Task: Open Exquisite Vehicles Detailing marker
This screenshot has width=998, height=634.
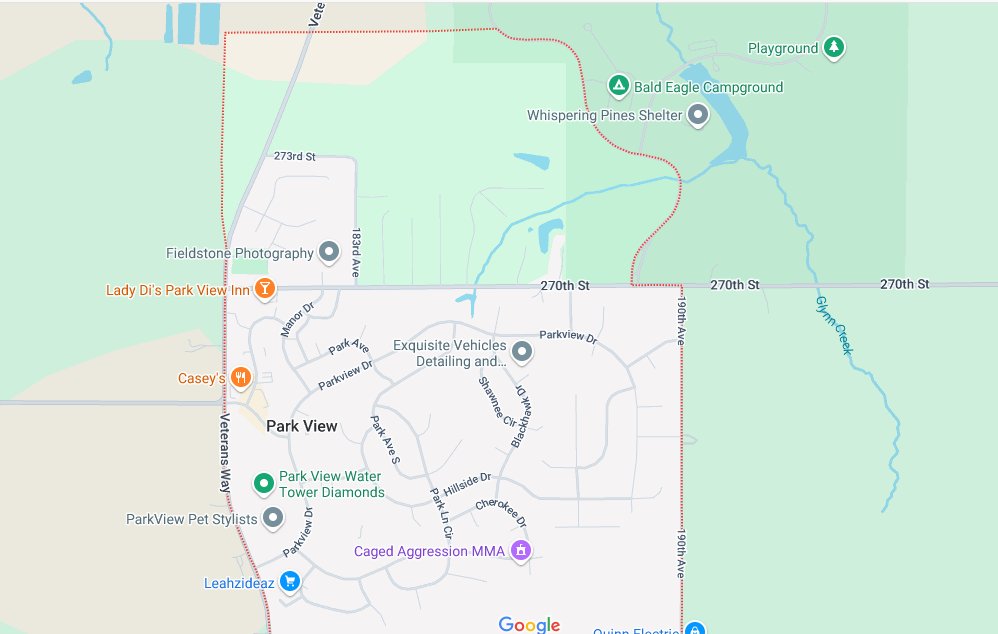Action: click(x=521, y=352)
